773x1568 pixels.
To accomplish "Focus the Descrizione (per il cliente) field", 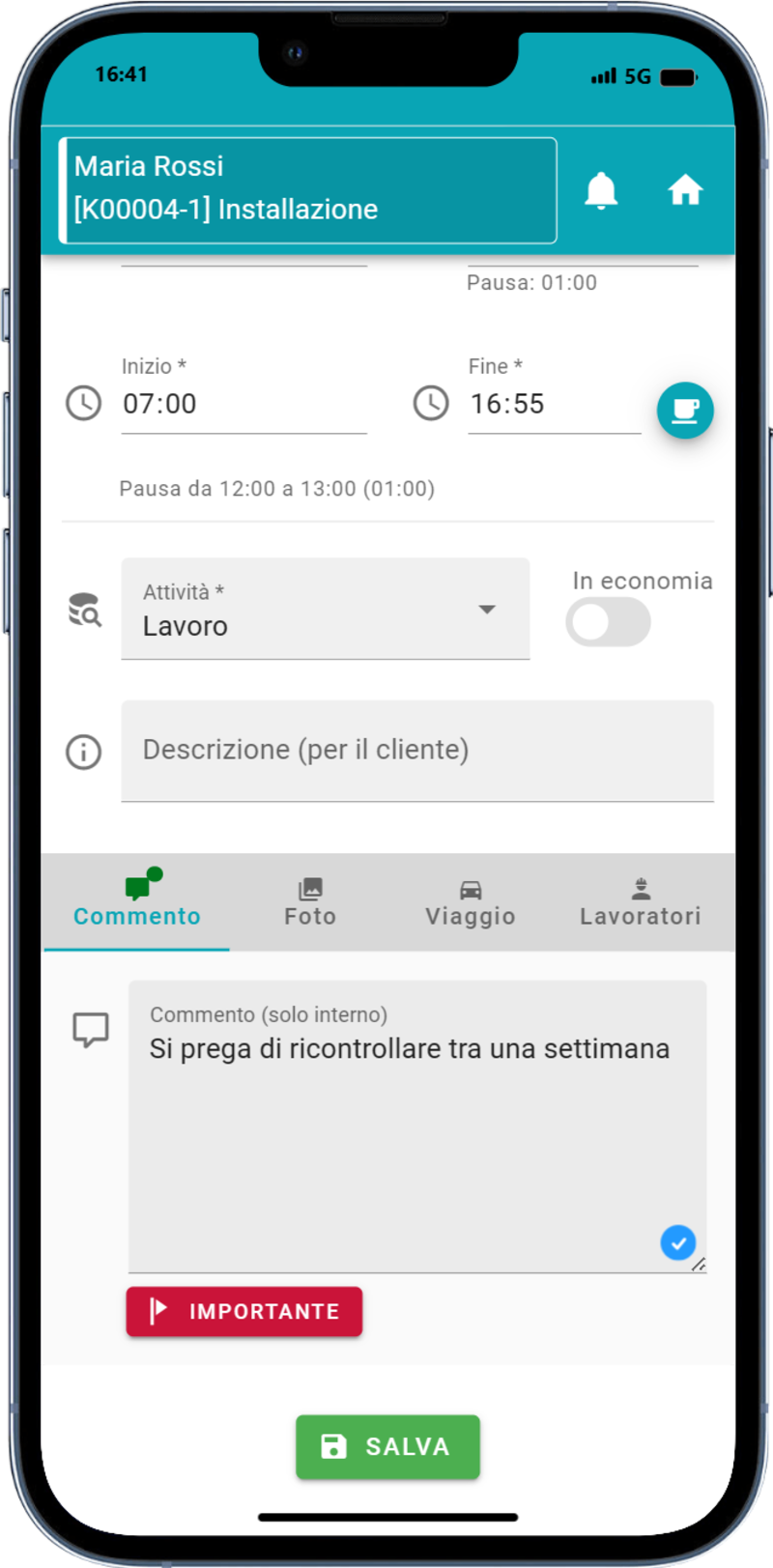I will coord(416,751).
